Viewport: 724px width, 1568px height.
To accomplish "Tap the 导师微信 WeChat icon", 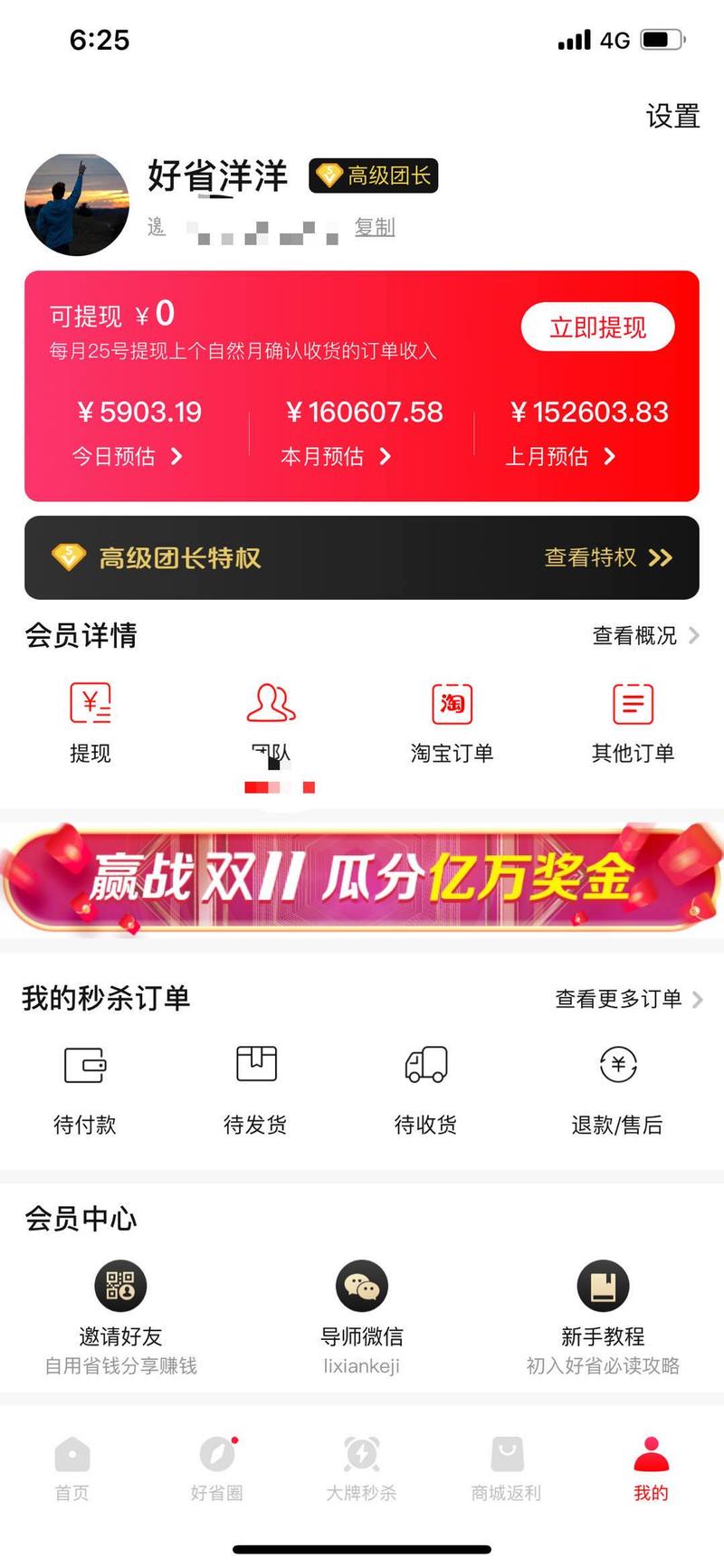I will (x=361, y=1287).
